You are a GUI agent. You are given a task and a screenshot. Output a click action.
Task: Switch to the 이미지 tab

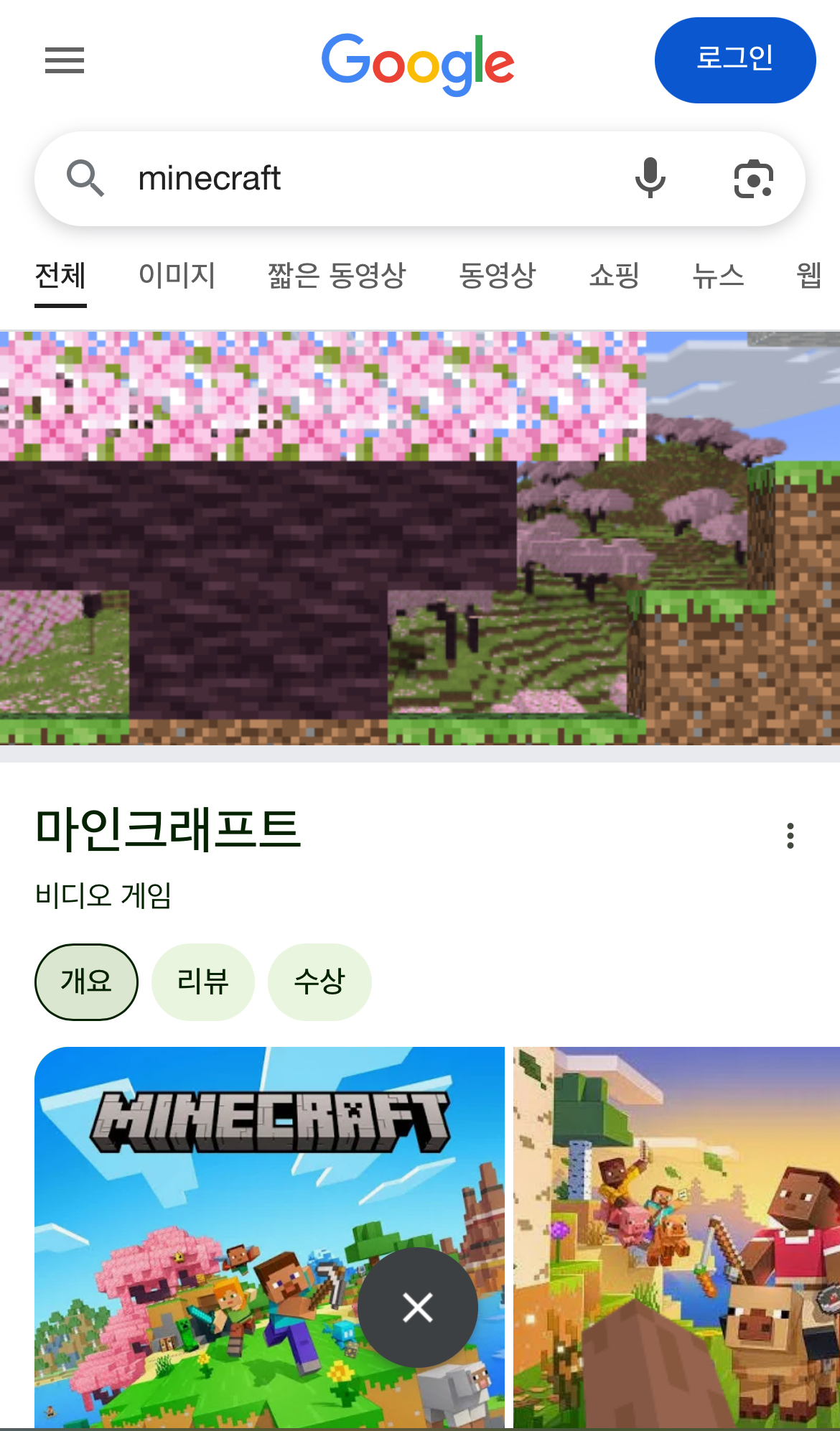(177, 275)
